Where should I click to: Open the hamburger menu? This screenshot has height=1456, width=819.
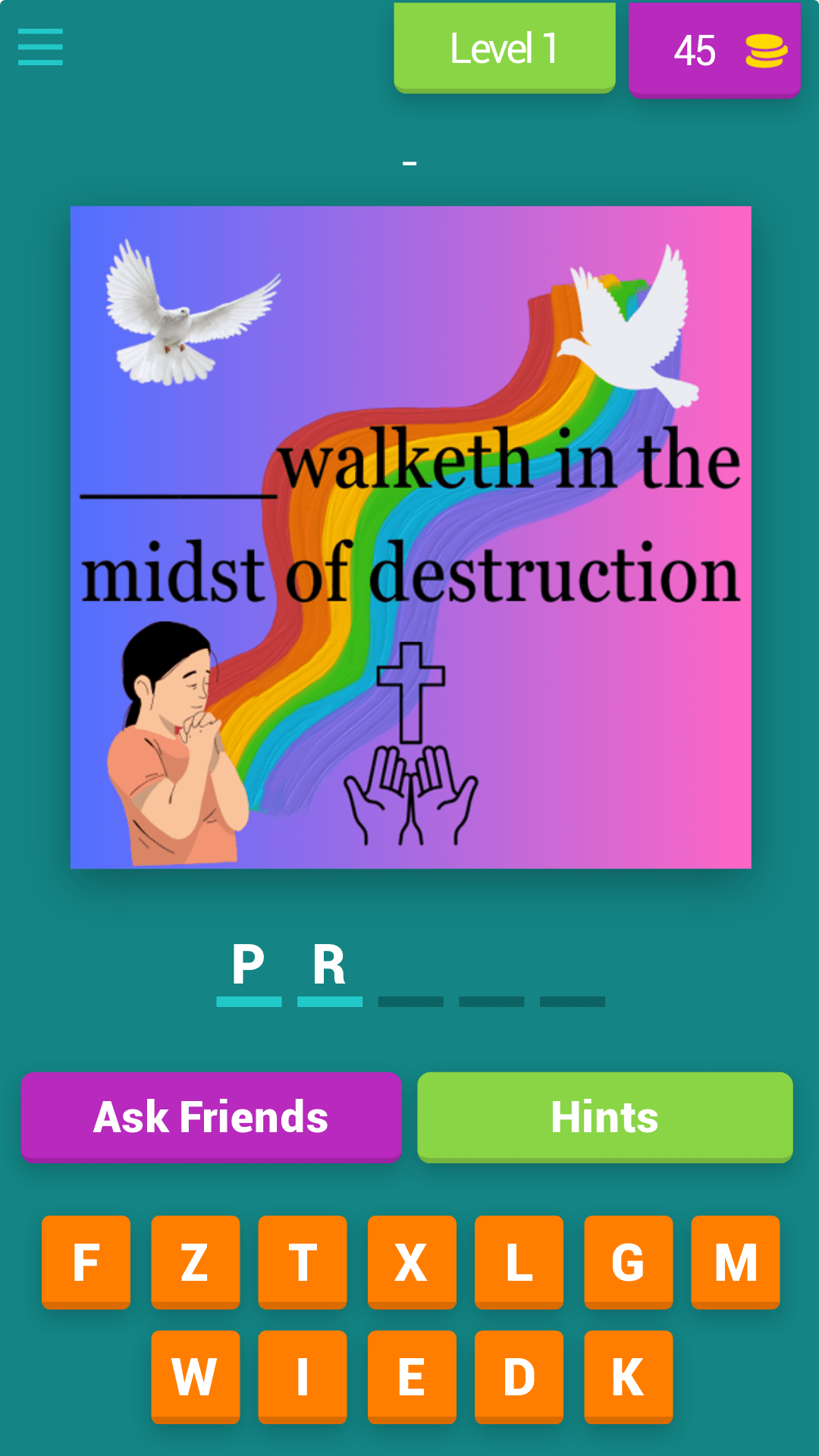coord(40,47)
